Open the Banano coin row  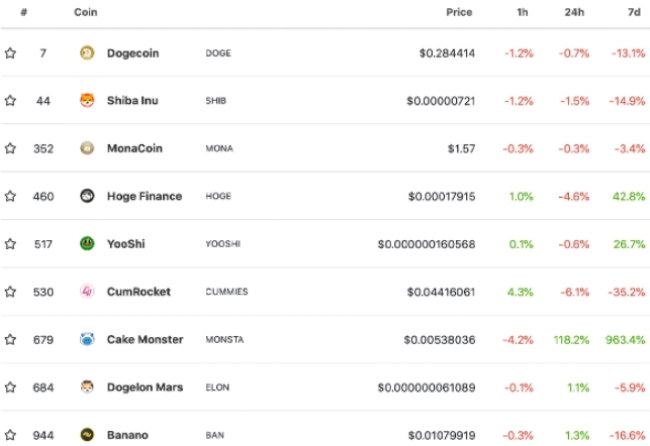pos(127,435)
